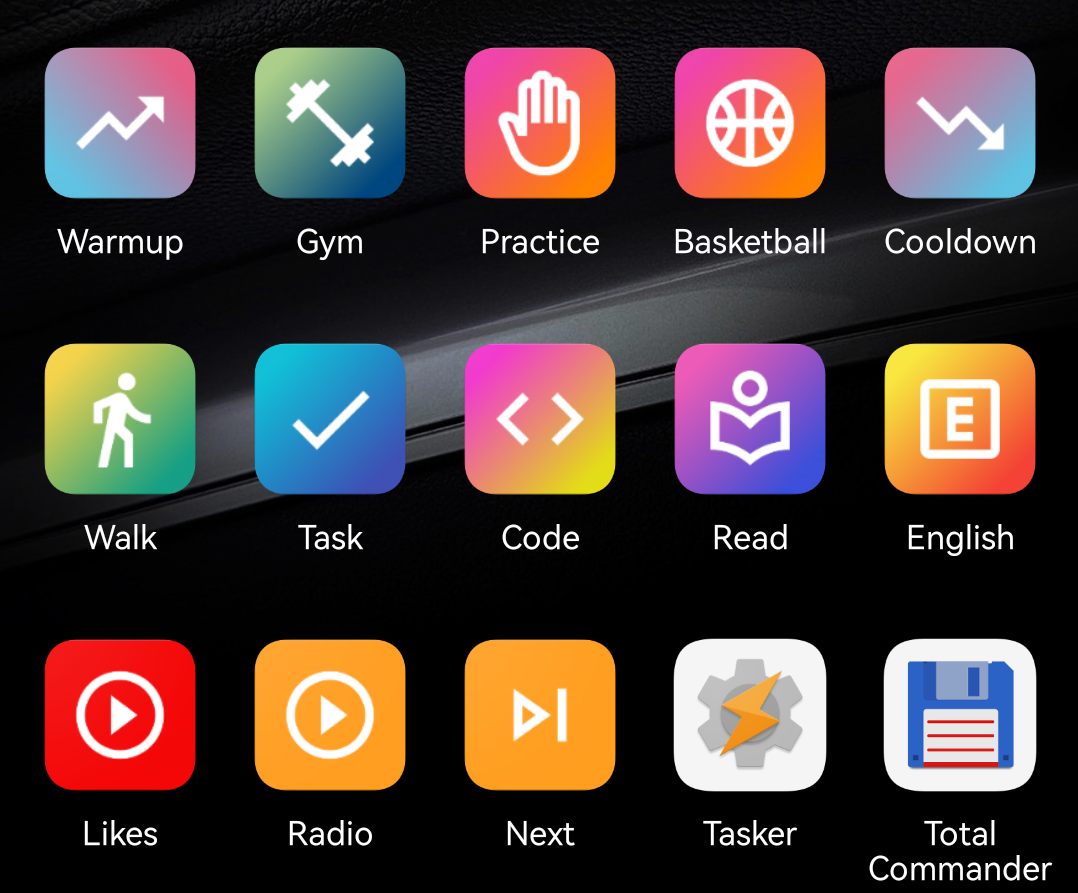Open the Read shortcut
The image size is (1078, 893).
point(750,418)
